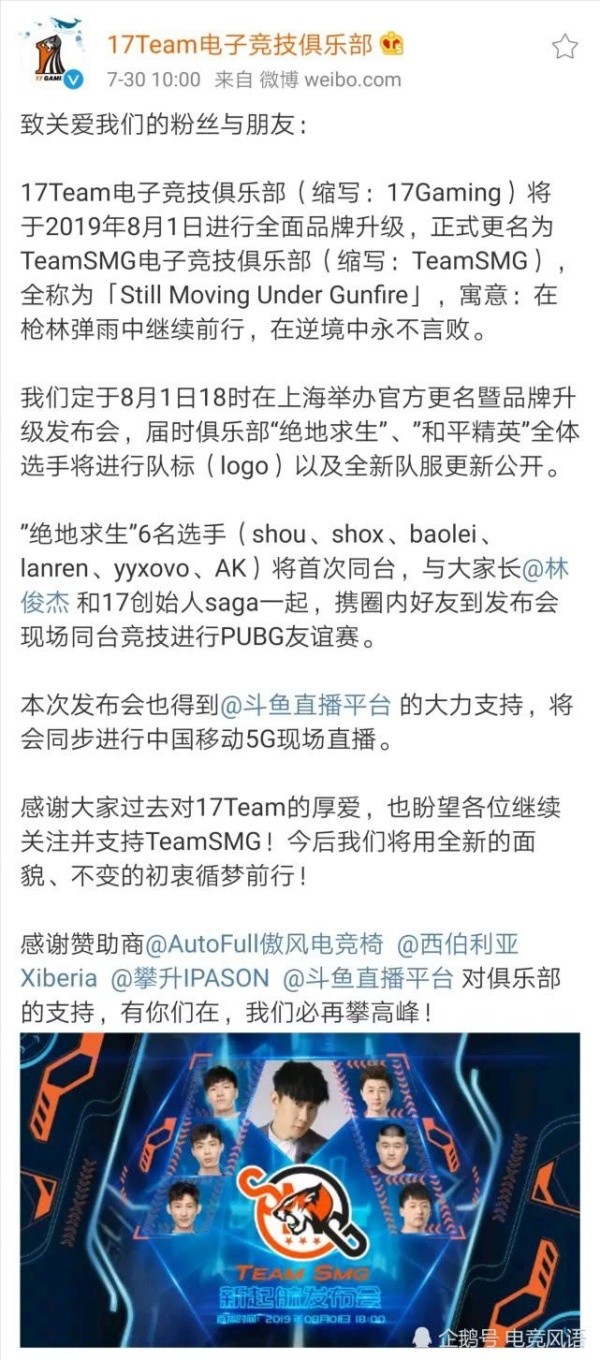Open the @西伯利亚Xiberia mention
Viewport: 600px width, 1360px height.
(458, 944)
